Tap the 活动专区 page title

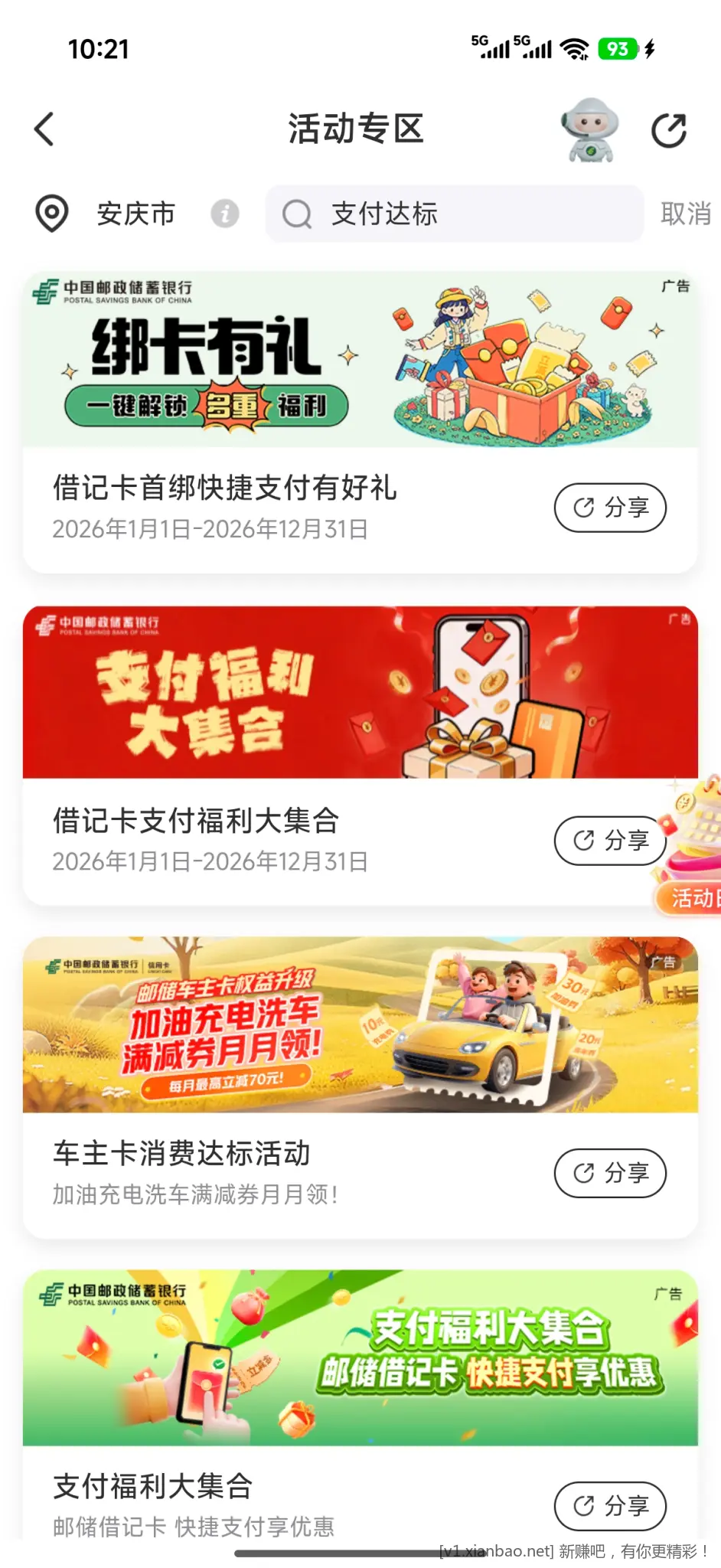click(357, 129)
